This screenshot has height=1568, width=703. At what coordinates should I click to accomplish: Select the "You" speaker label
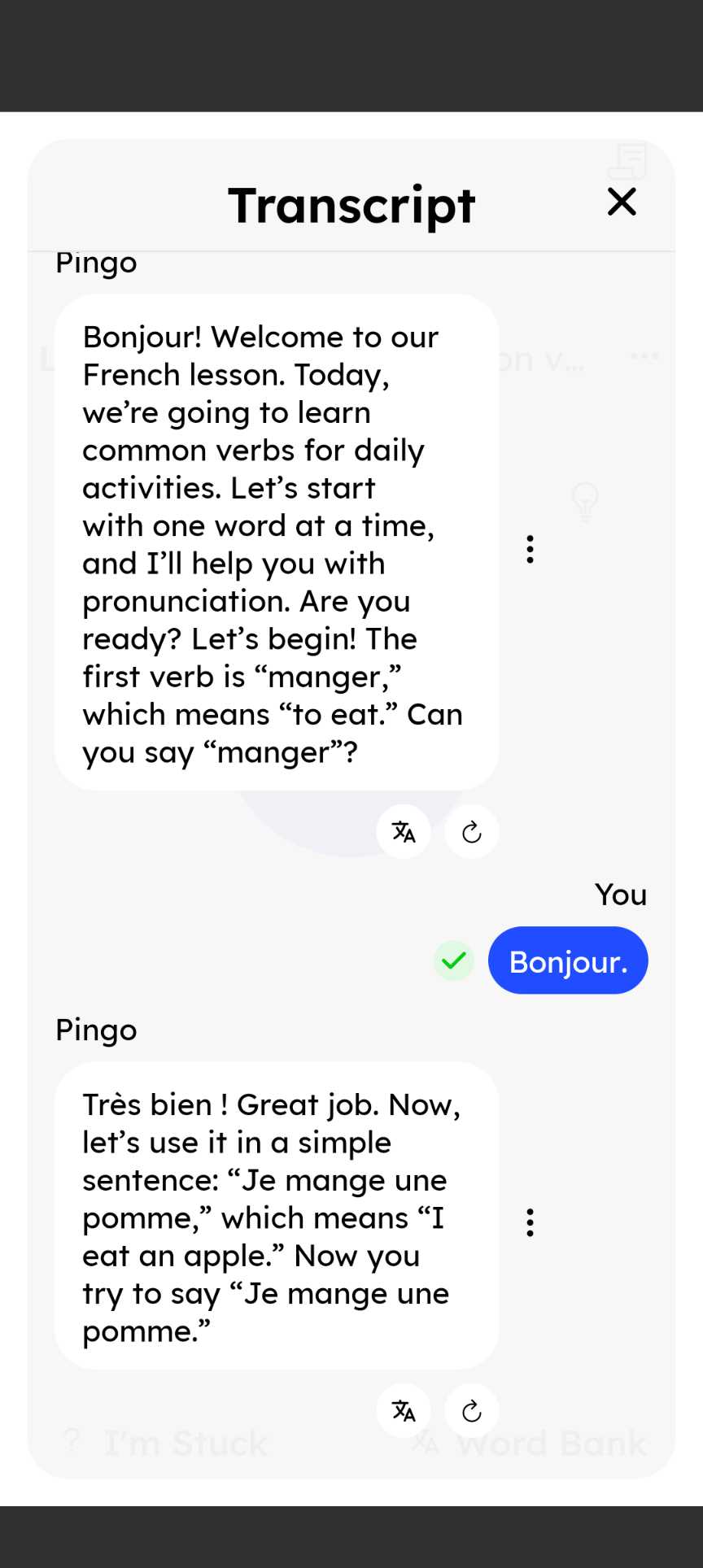tap(621, 895)
